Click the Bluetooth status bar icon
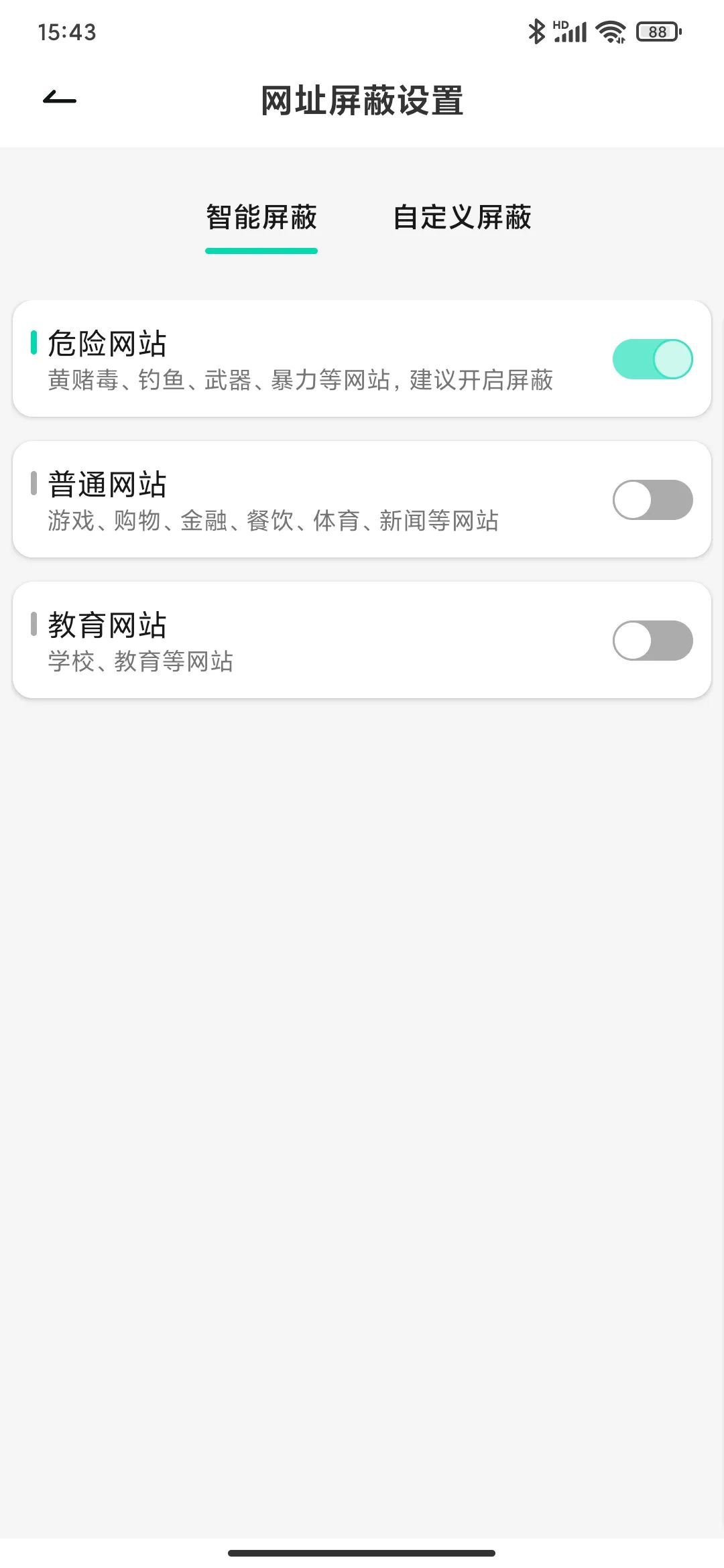 coord(536,30)
